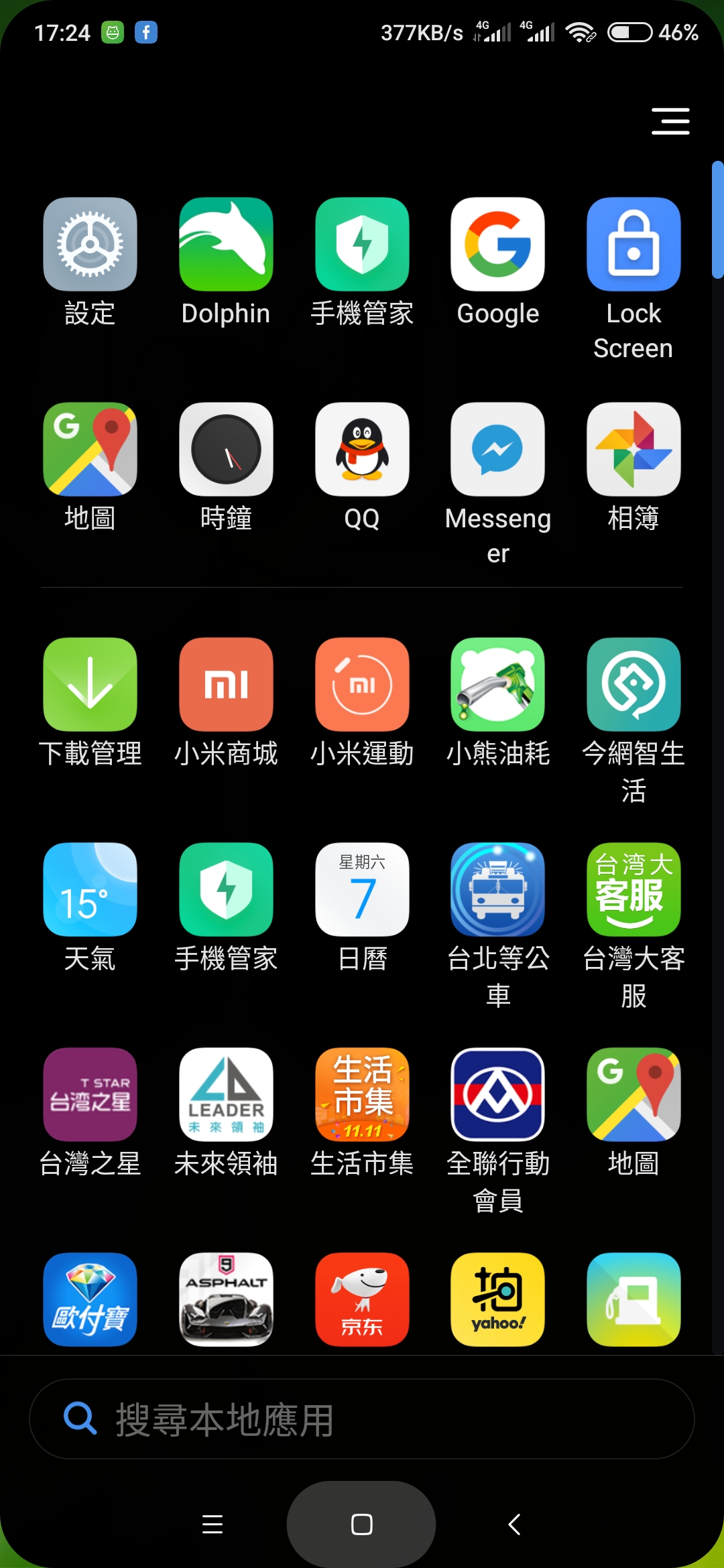Tap the 搜尋本地應用 search field
The width and height of the screenshot is (724, 1568).
tap(362, 1419)
